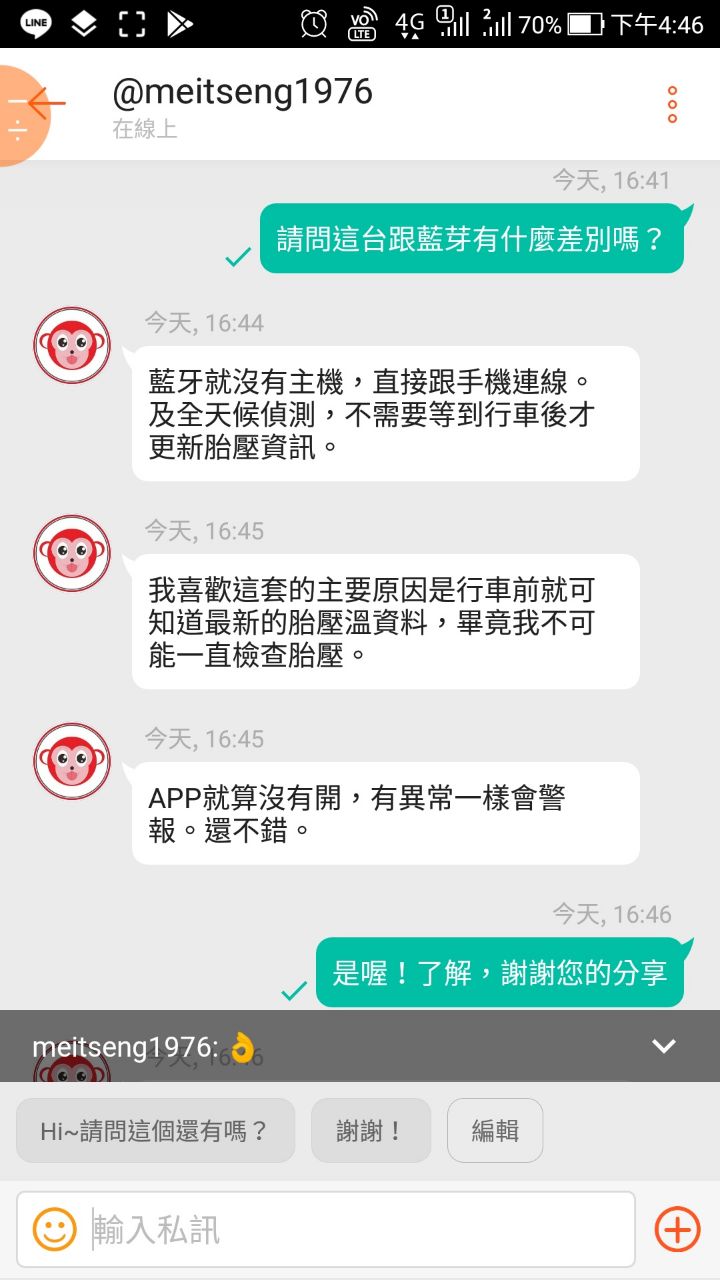Open the plus attachment button
Screen dimensions: 720x1280
(677, 1229)
